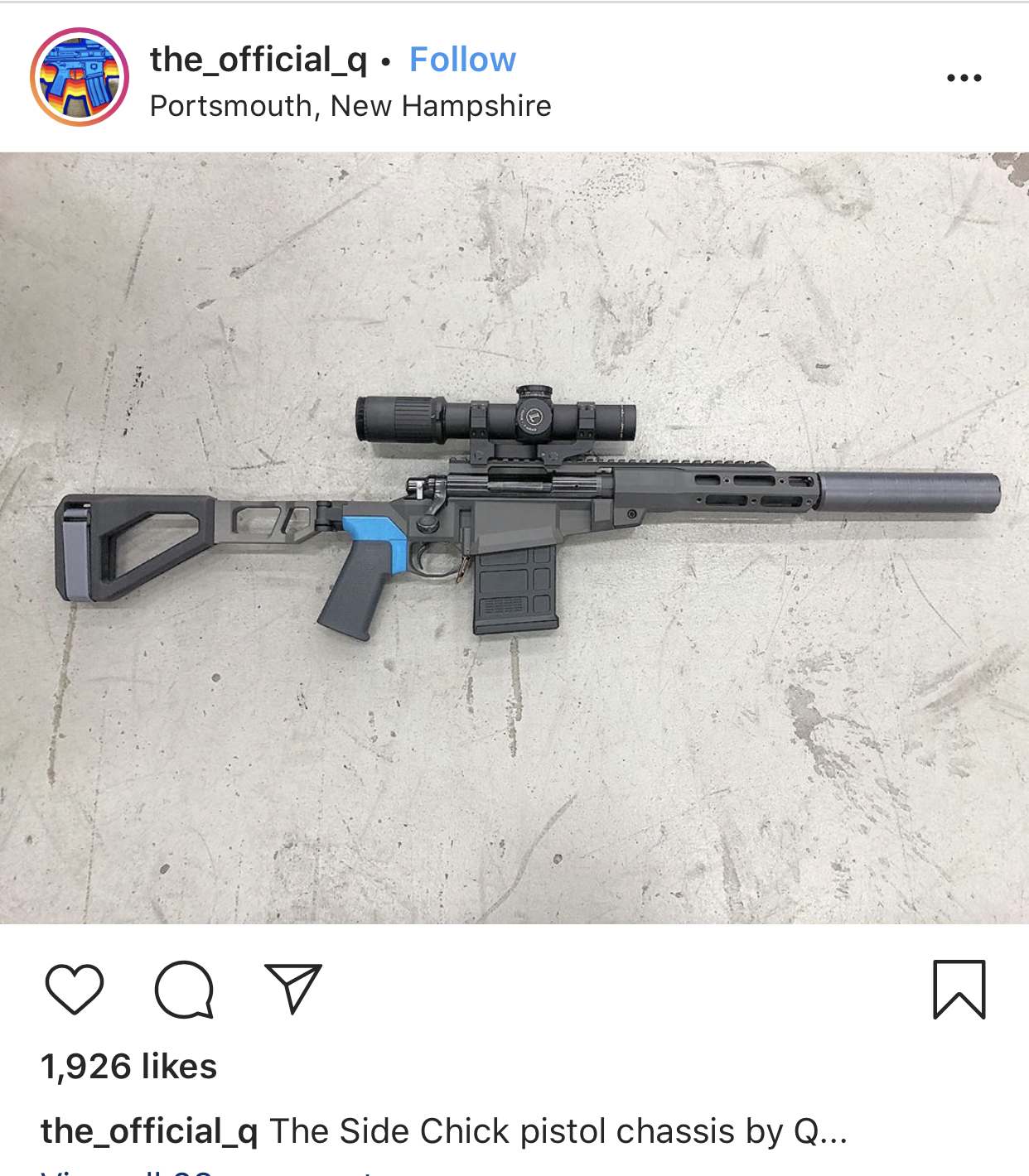Open the_official_q profile picture story
The image size is (1029, 1176).
click(x=80, y=78)
